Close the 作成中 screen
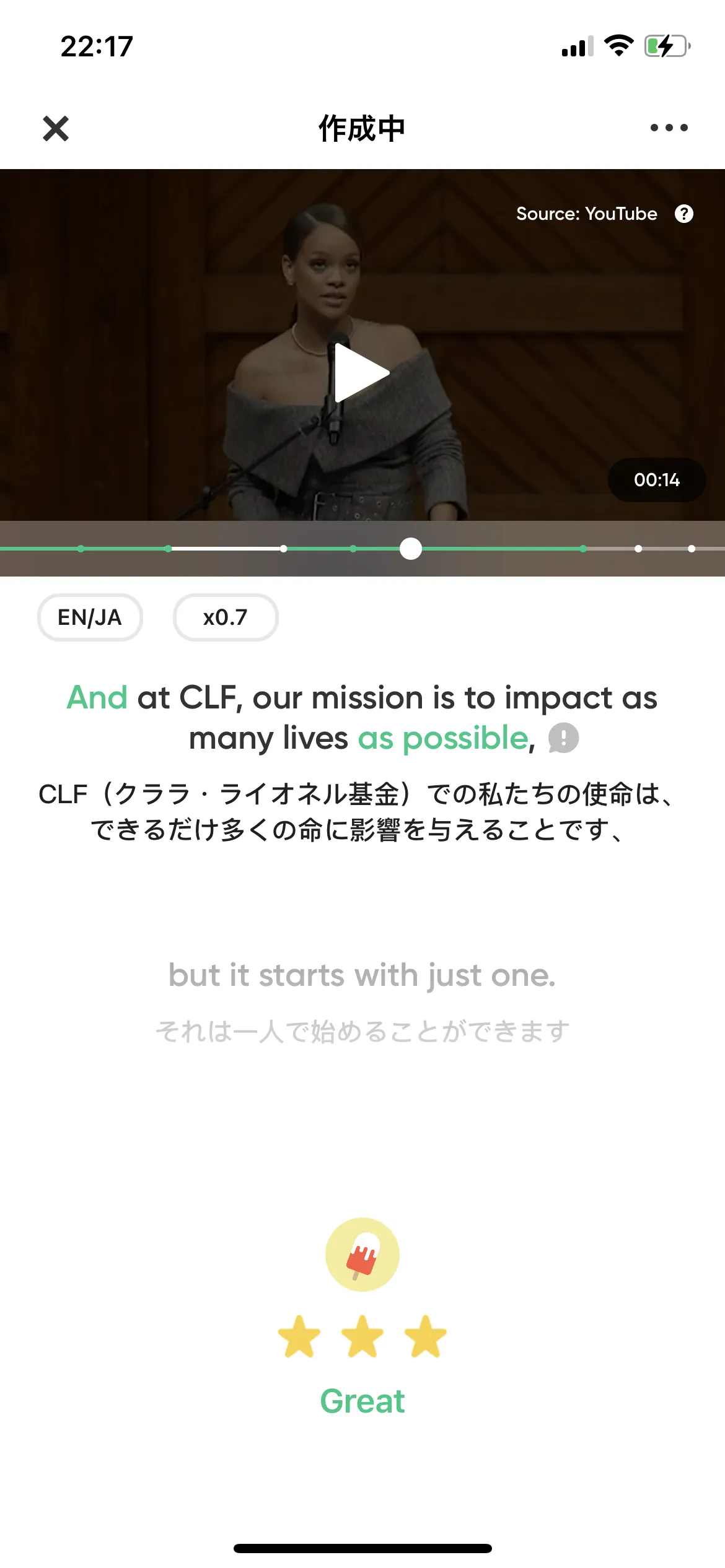Viewport: 725px width, 1568px height. (x=56, y=128)
